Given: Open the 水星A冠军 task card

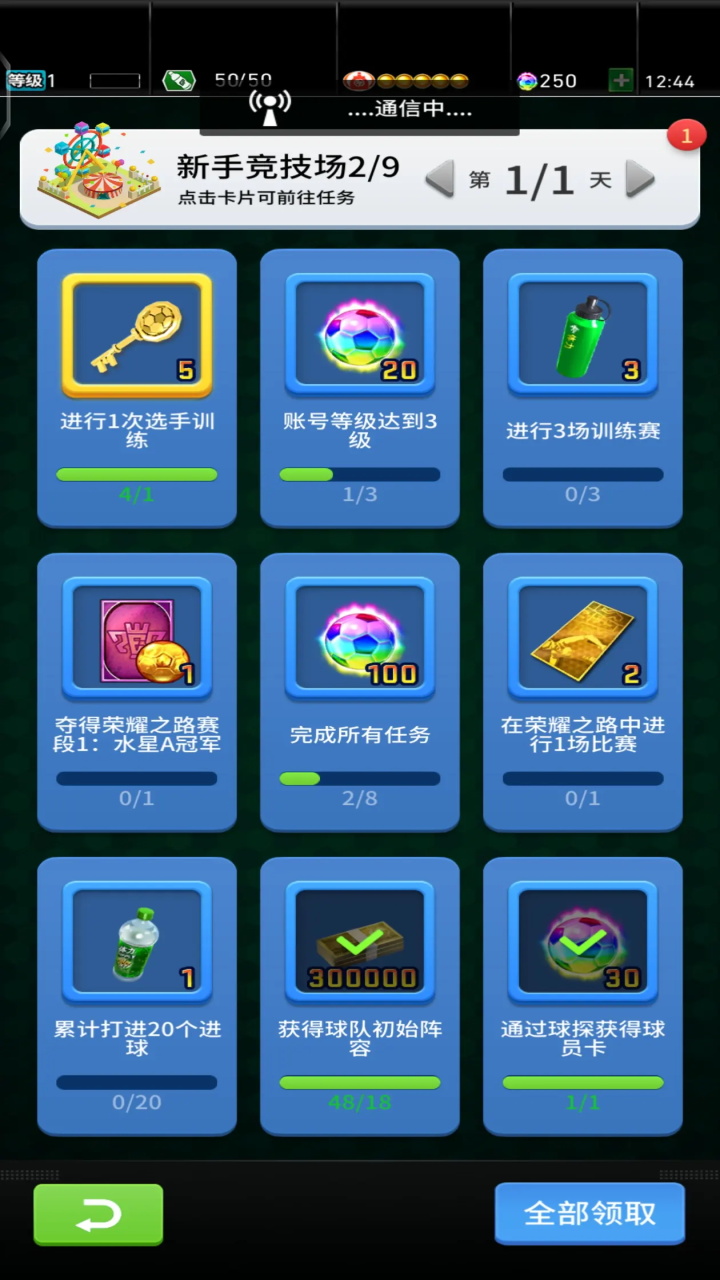Looking at the screenshot, I should pyautogui.click(x=137, y=692).
